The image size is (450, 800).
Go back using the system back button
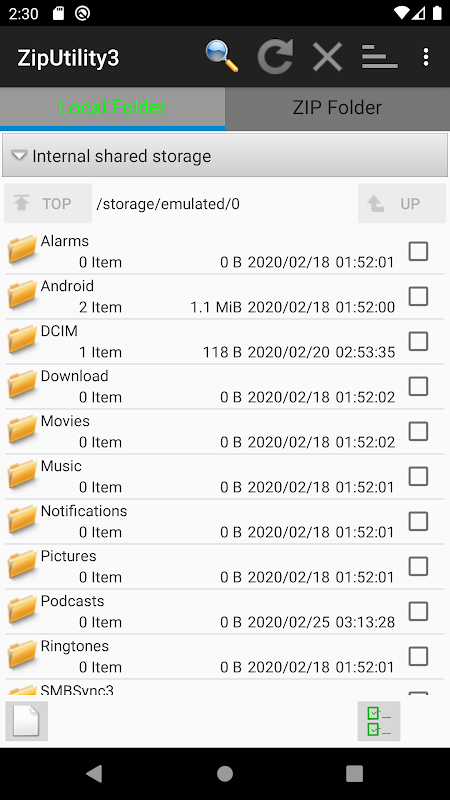94,773
